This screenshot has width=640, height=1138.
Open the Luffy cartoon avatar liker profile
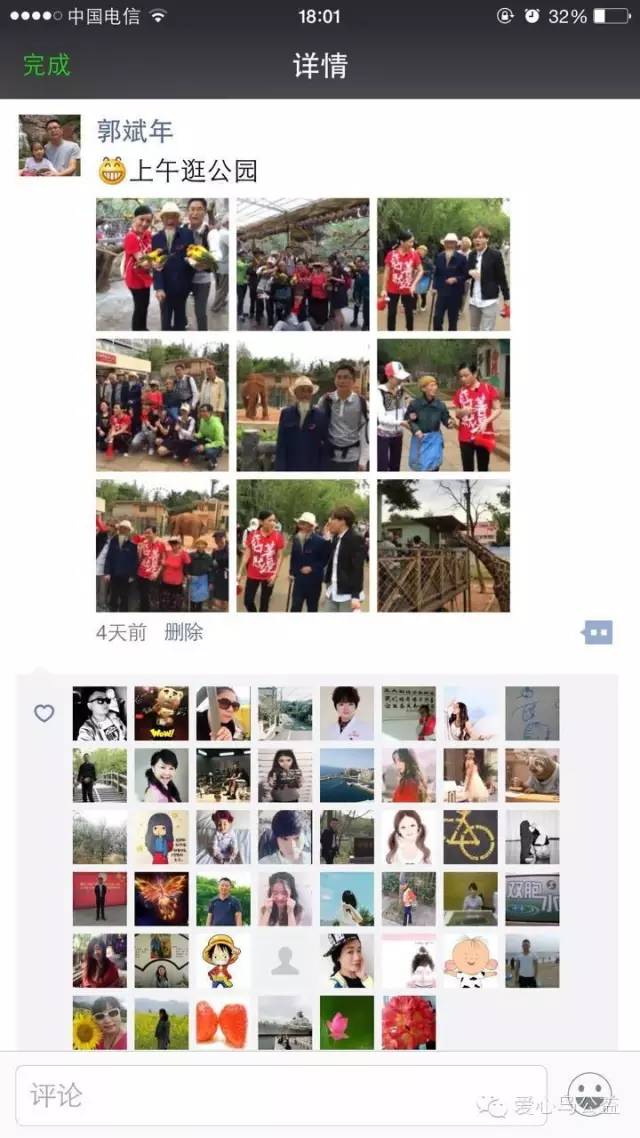(x=223, y=961)
